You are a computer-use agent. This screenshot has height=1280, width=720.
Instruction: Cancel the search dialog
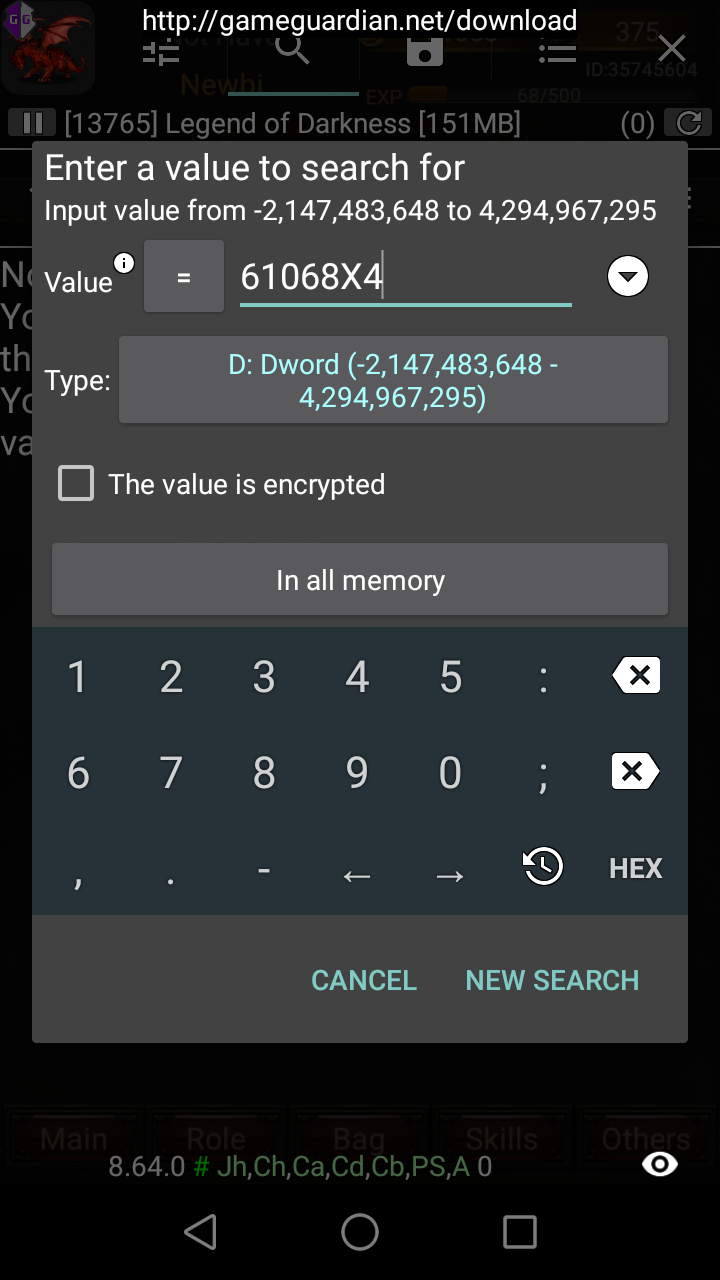(x=363, y=980)
